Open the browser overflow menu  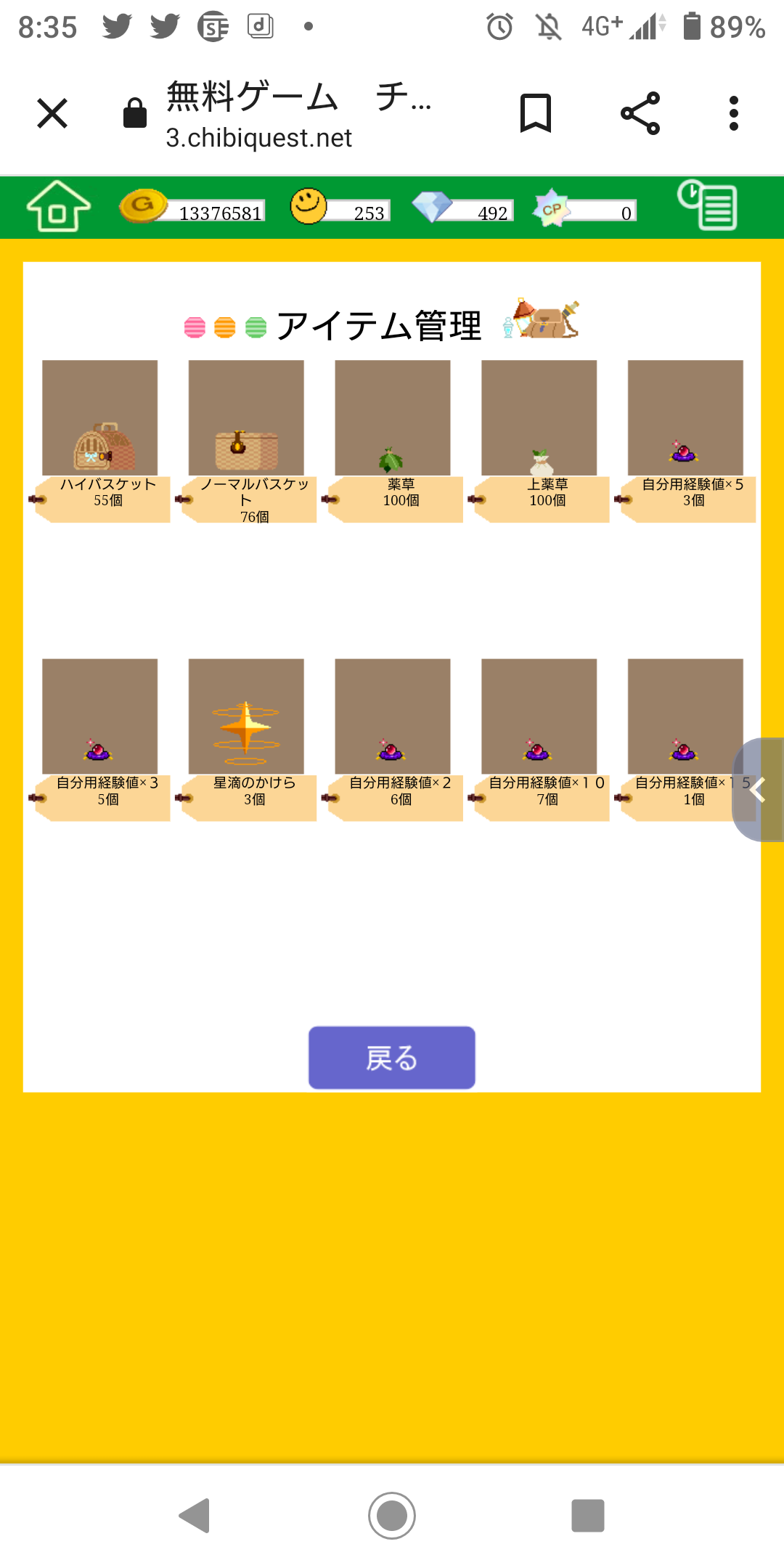pyautogui.click(x=734, y=114)
